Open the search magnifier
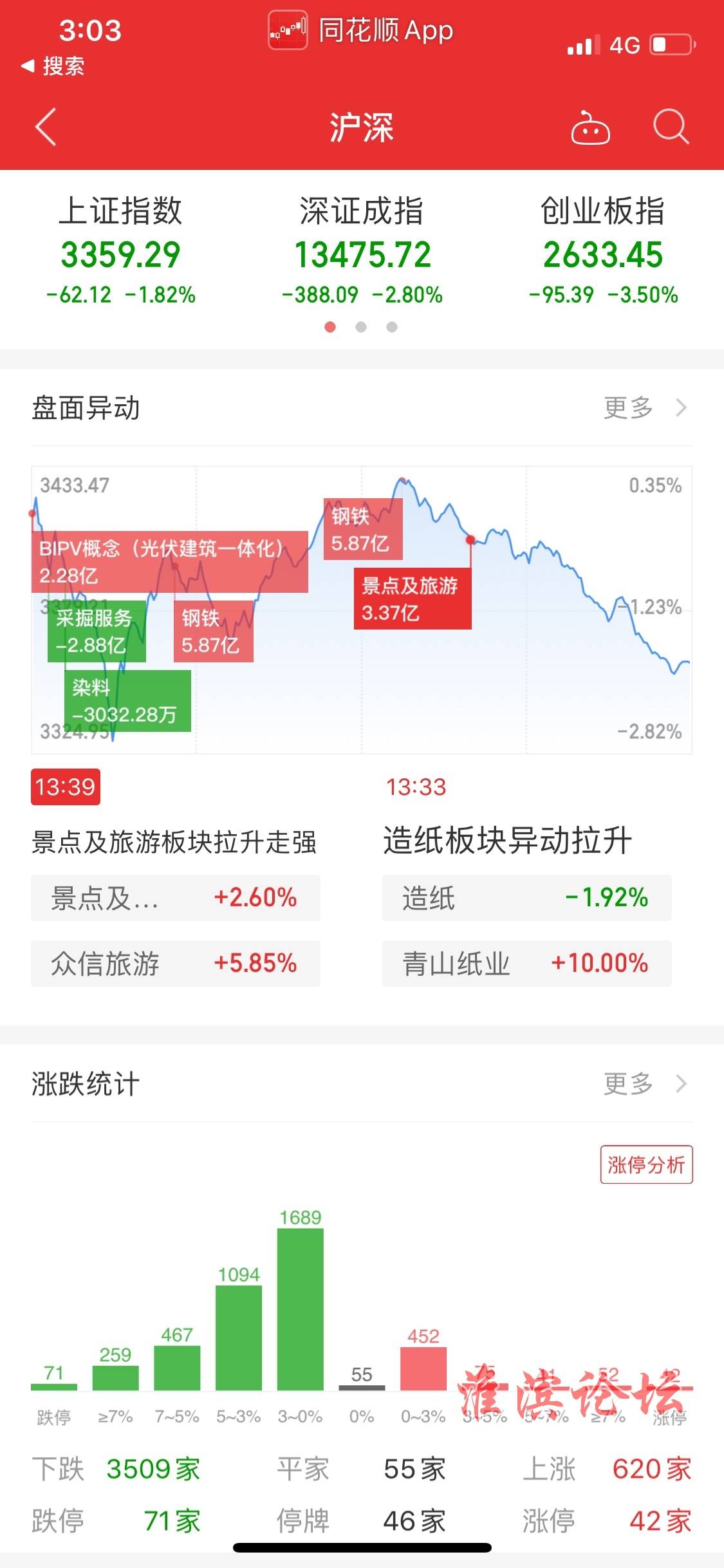Image resolution: width=724 pixels, height=1568 pixels. coord(671,126)
